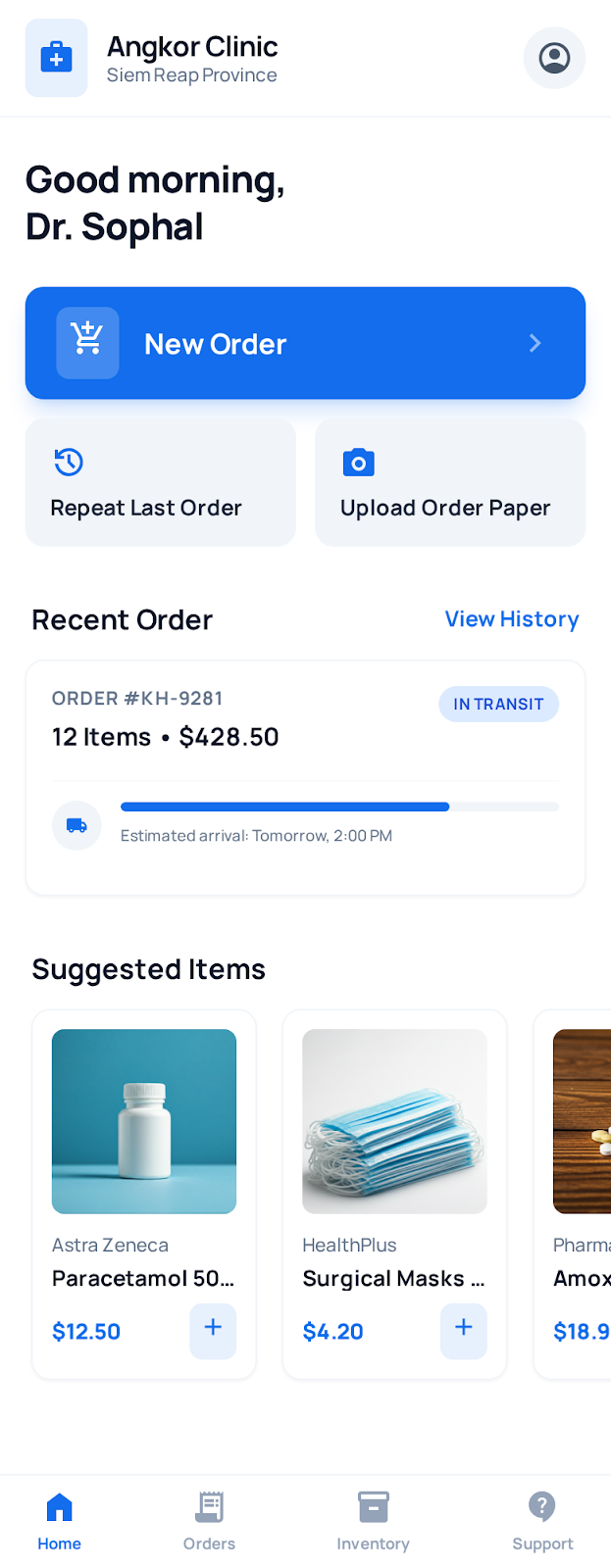Viewport: 611px width, 1568px height.
Task: Add Surgical Masks to the order
Action: (463, 1330)
